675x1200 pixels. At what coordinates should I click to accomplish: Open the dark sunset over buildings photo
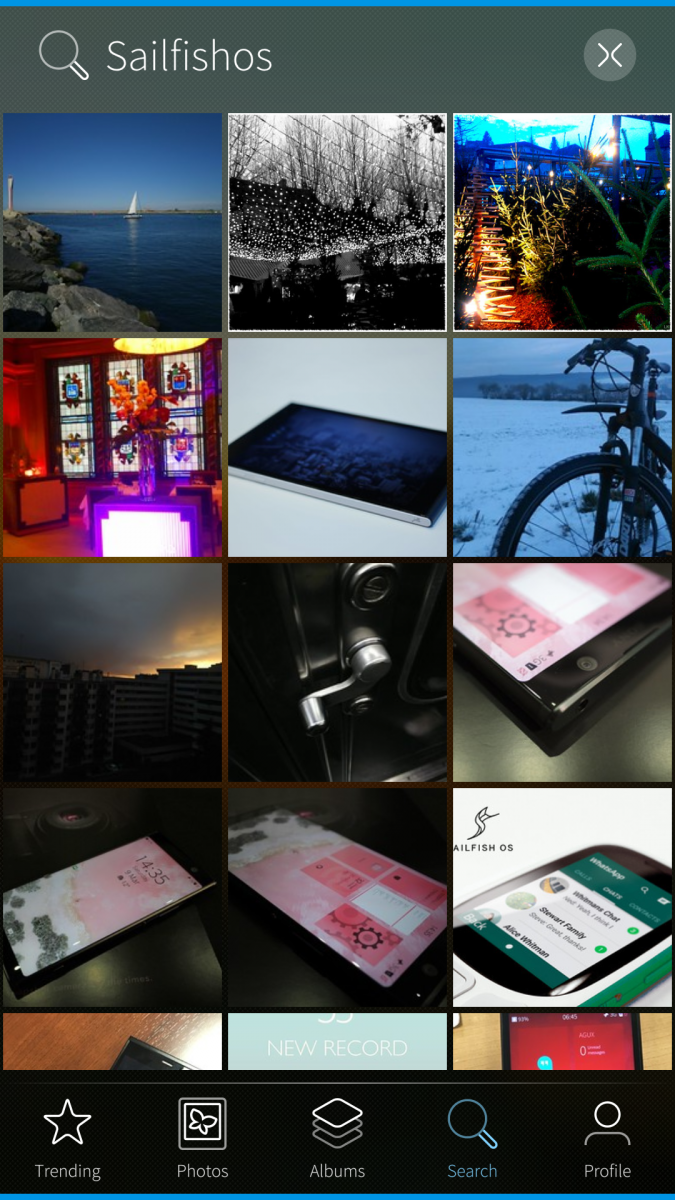pyautogui.click(x=112, y=672)
